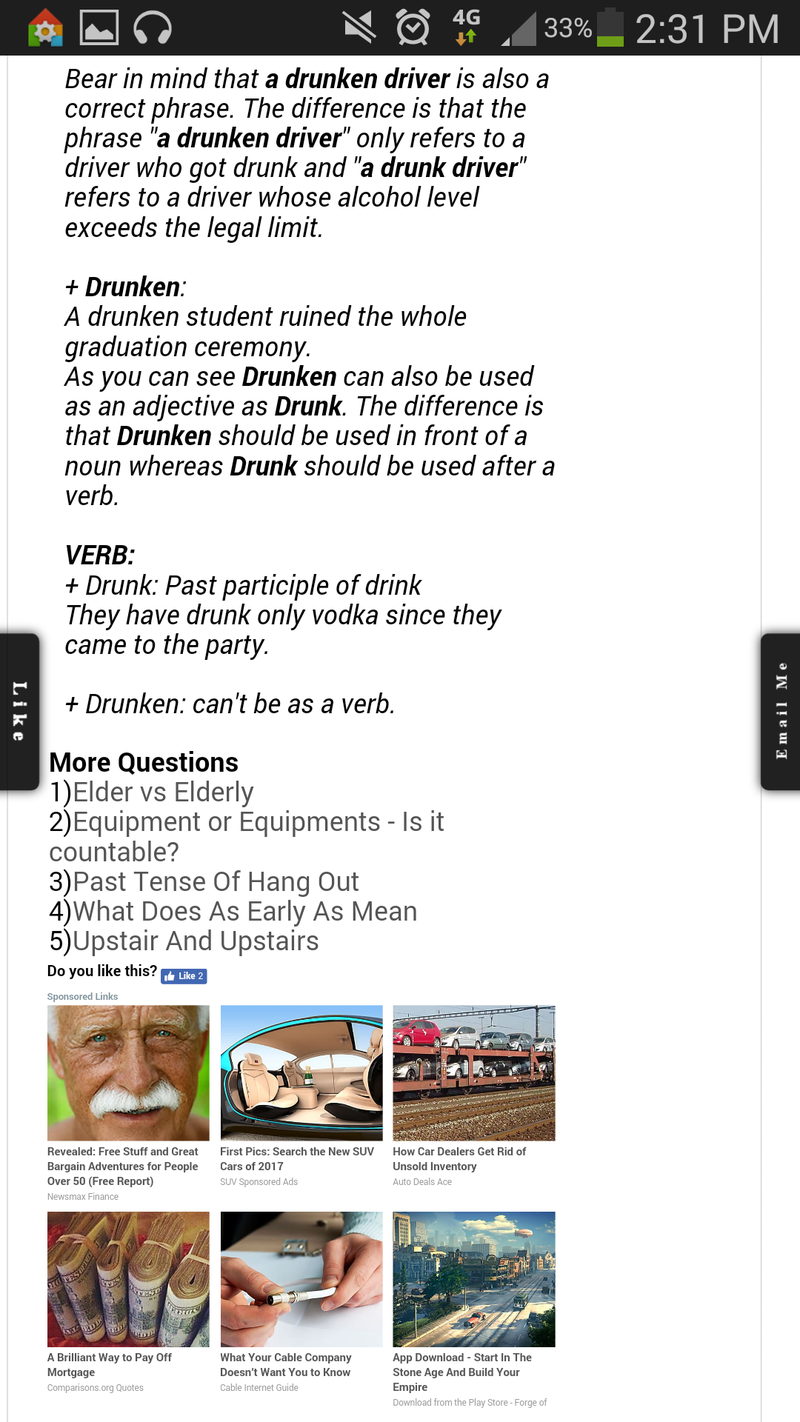Open Upstair And Upstairs question
800x1422 pixels.
[196, 941]
